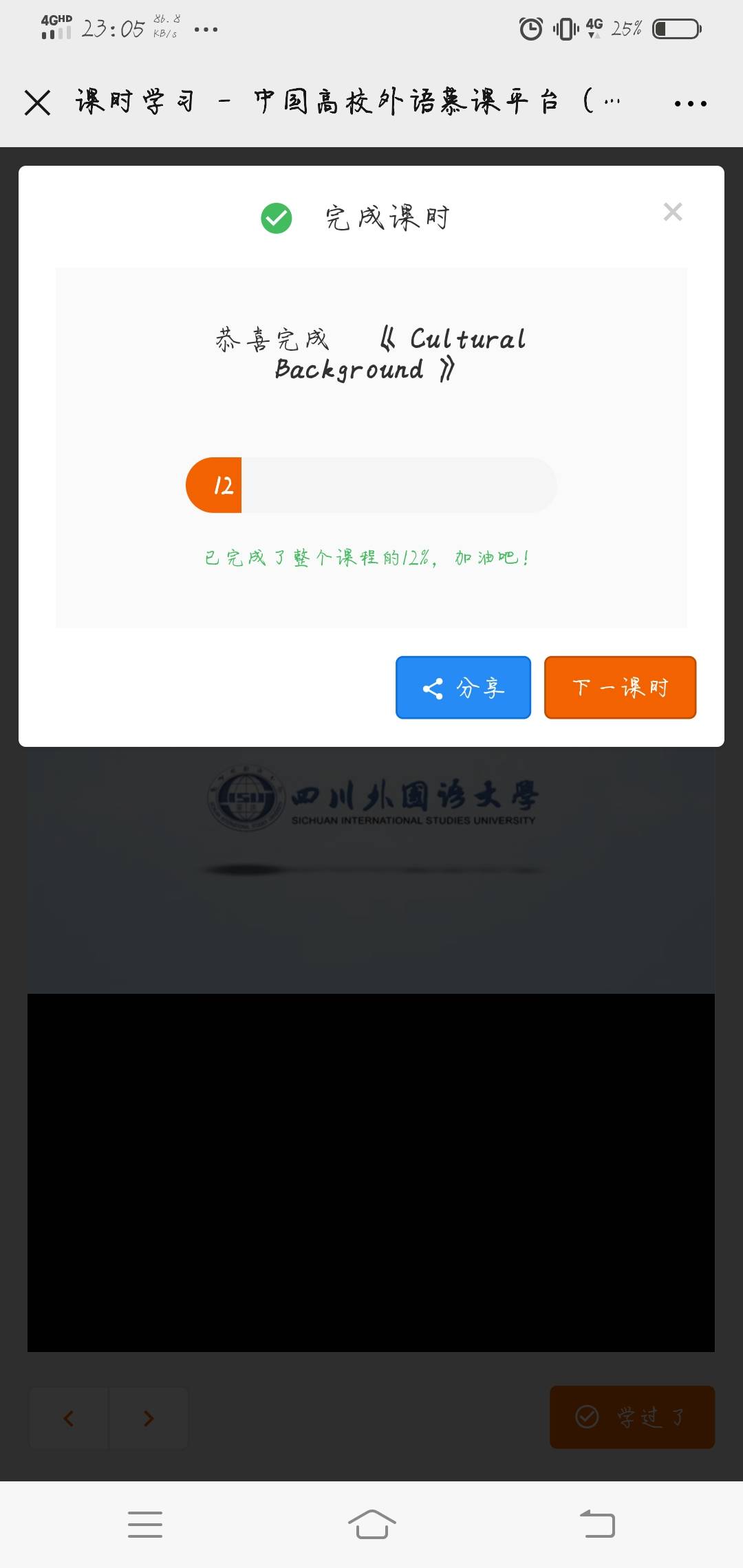The image size is (743, 1568).
Task: Close the web page with X icon
Action: pos(37,103)
